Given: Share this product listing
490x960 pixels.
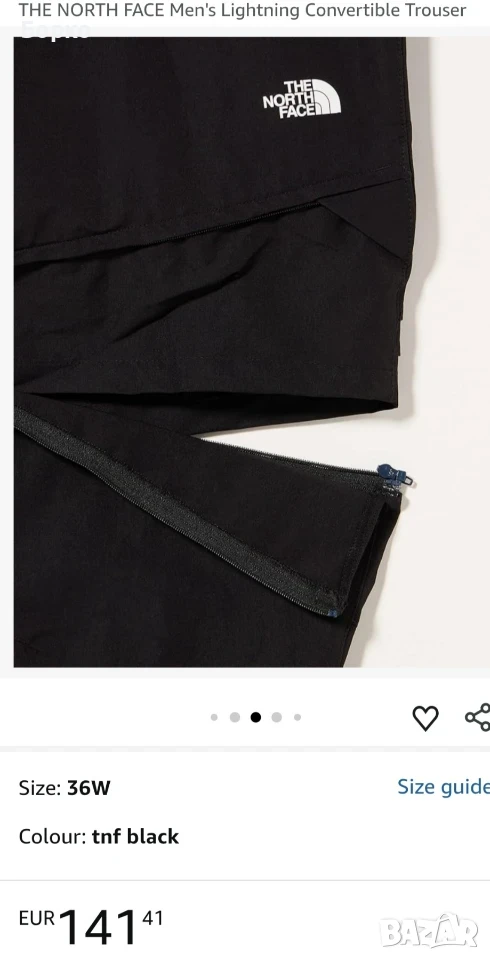Looking at the screenshot, I should (478, 718).
